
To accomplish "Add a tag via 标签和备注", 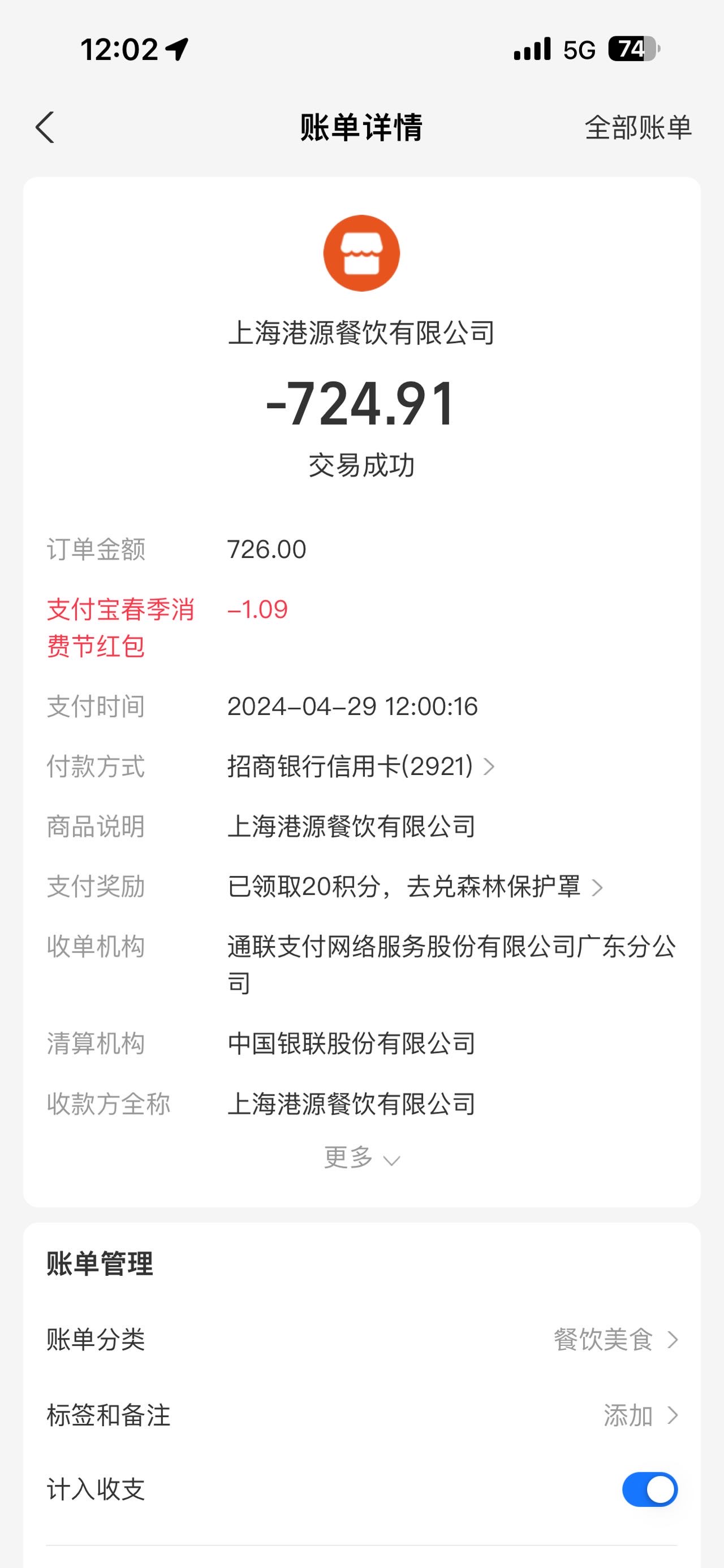I will (x=361, y=1415).
